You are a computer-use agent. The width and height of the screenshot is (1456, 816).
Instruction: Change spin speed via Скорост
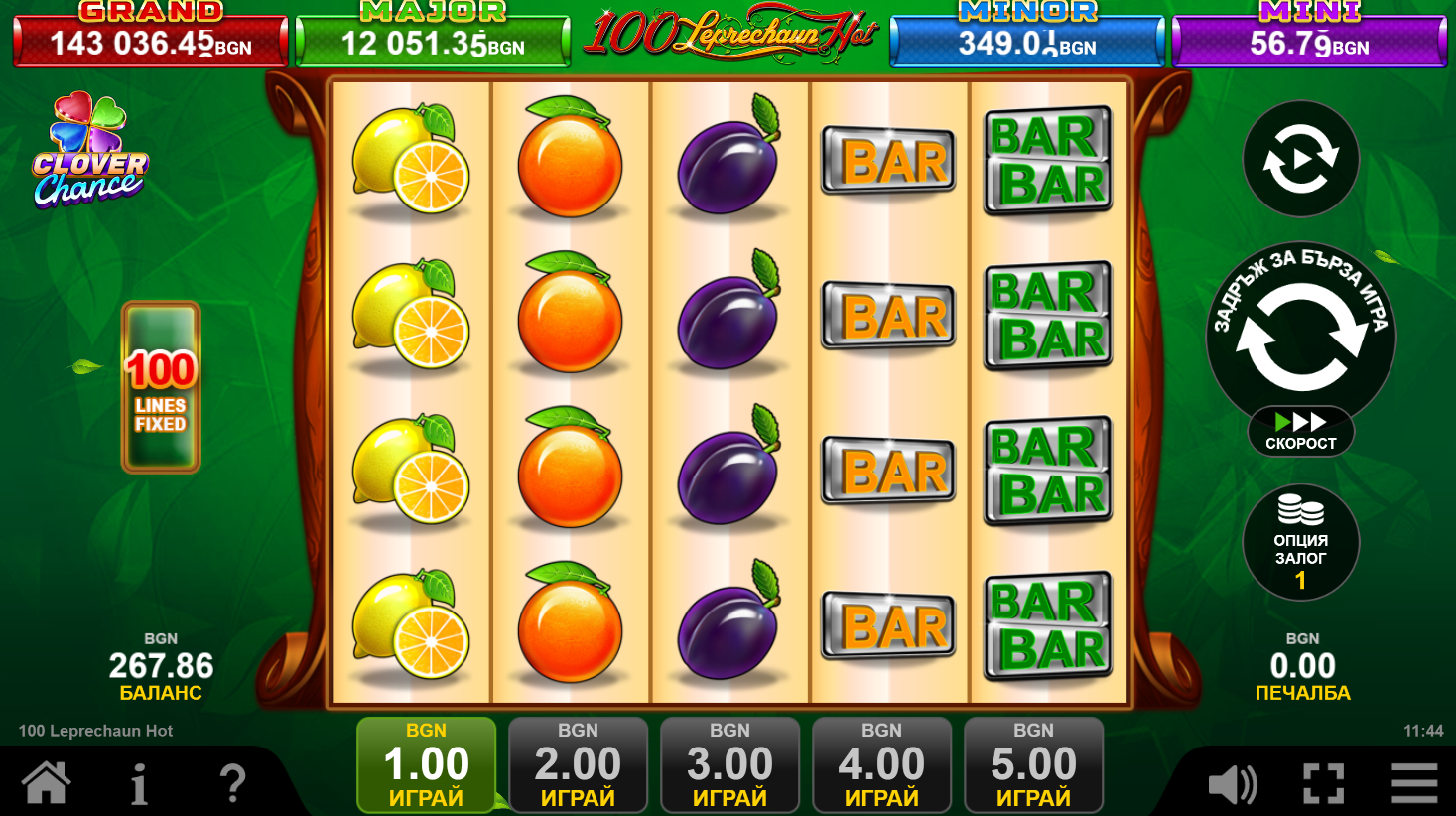click(1300, 431)
